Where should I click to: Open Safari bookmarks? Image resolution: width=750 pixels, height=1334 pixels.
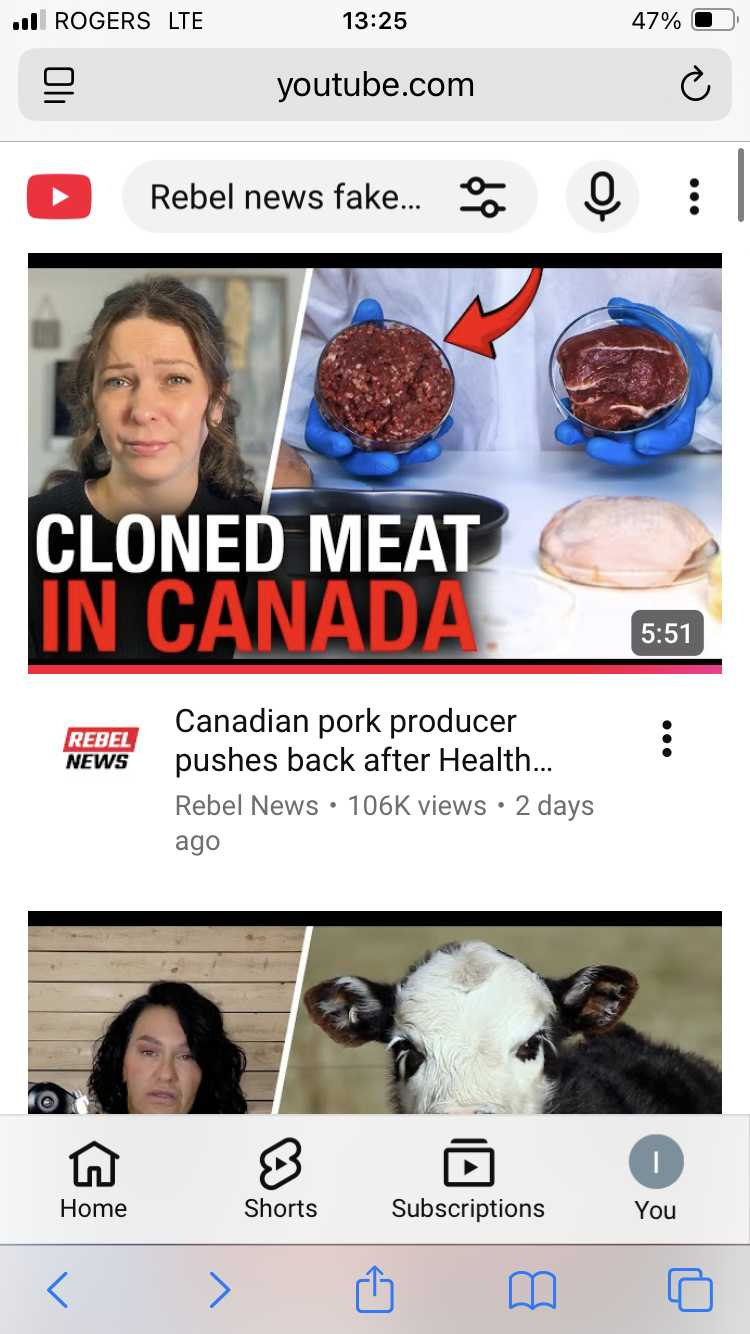pos(532,1290)
